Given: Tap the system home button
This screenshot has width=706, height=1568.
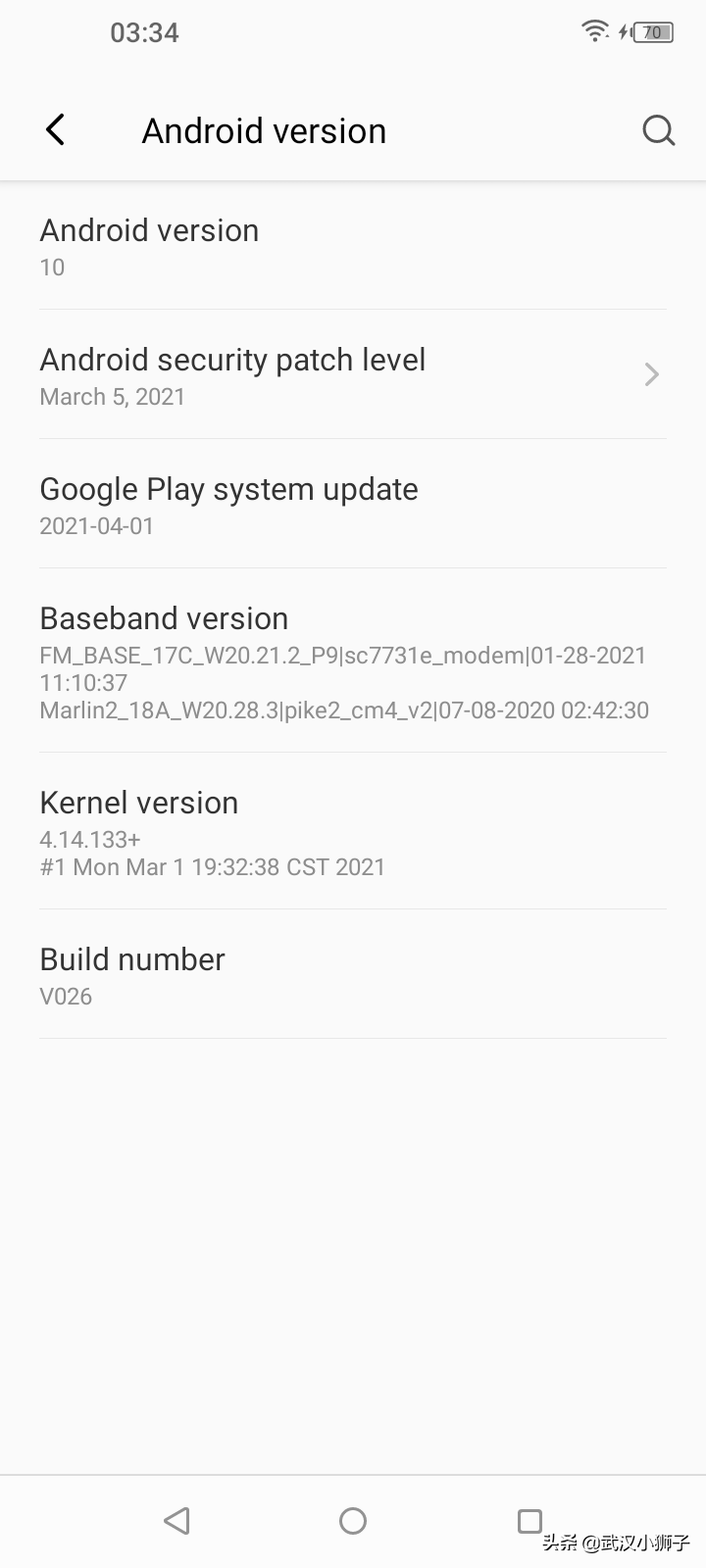Looking at the screenshot, I should pyautogui.click(x=353, y=1521).
